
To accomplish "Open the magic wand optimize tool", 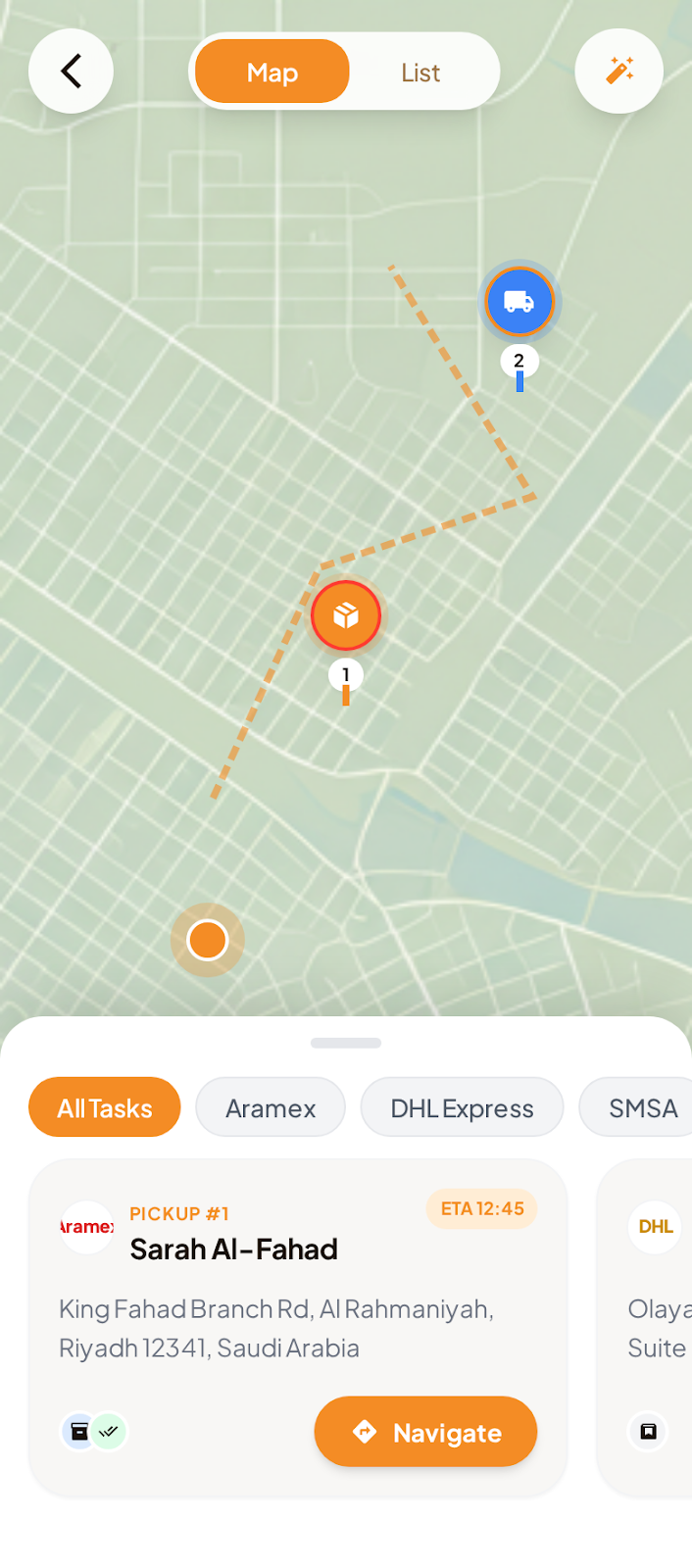I will click(619, 72).
